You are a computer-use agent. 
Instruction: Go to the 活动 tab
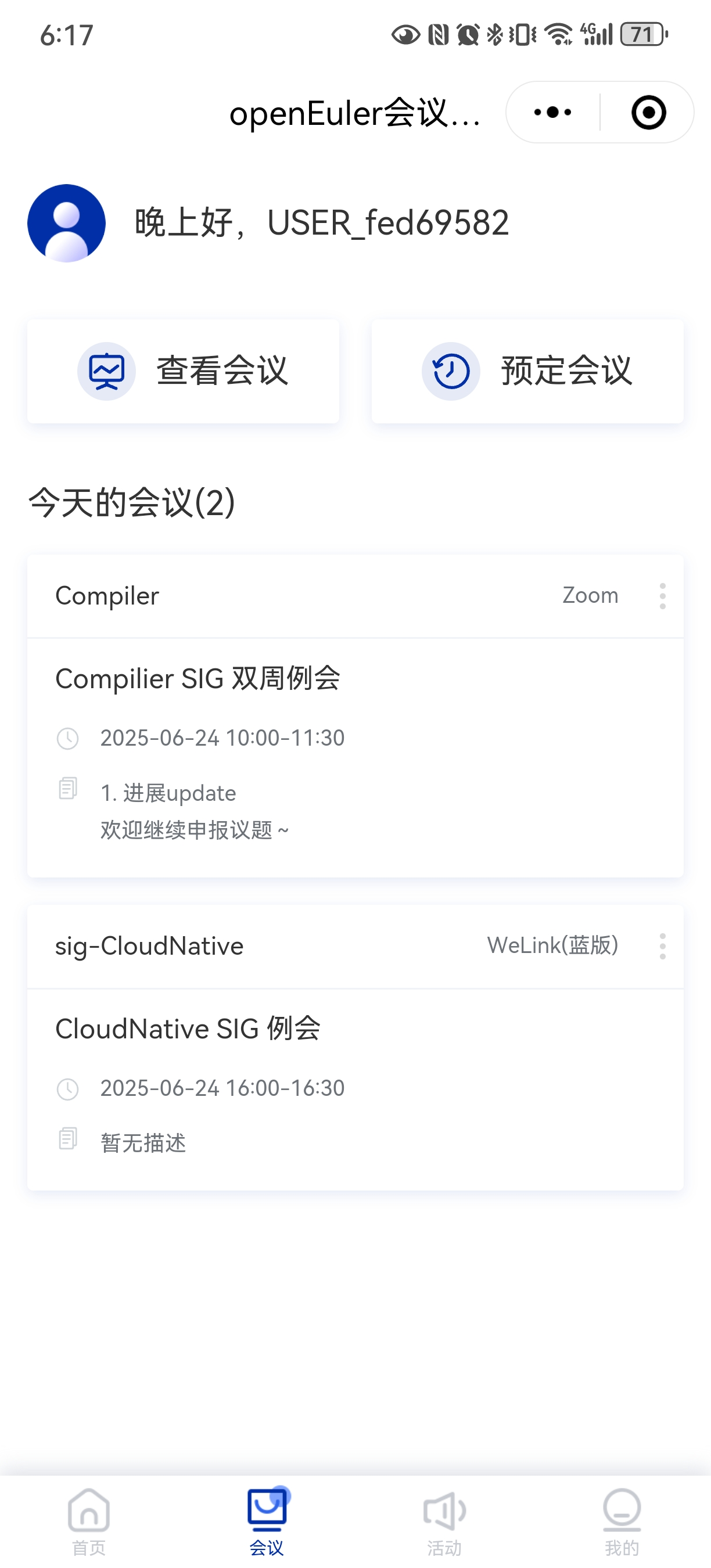[444, 1520]
